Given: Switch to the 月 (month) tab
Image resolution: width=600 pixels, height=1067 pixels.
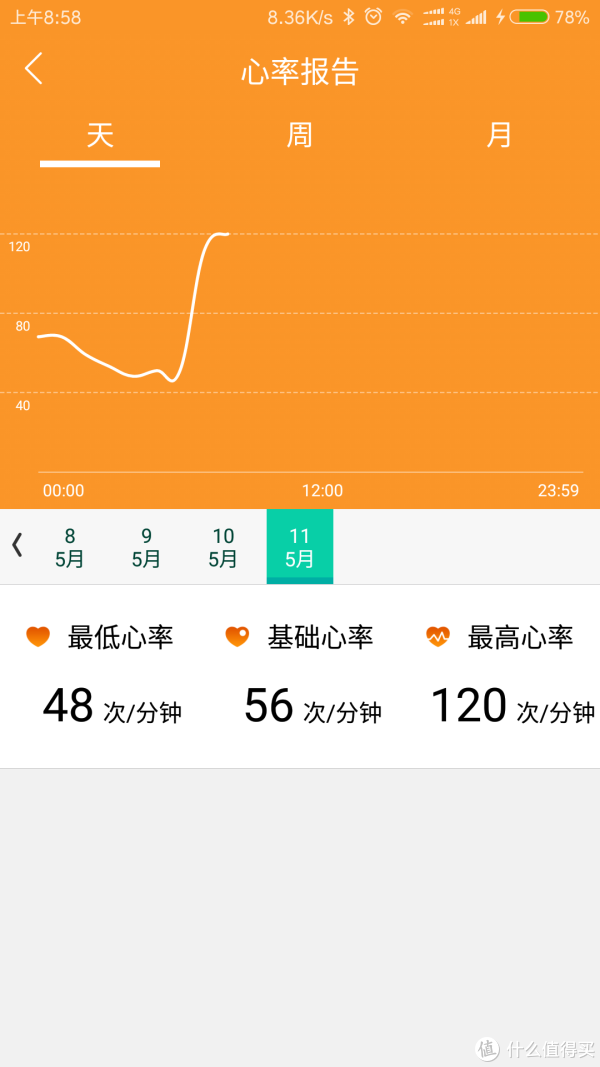Looking at the screenshot, I should pyautogui.click(x=499, y=135).
